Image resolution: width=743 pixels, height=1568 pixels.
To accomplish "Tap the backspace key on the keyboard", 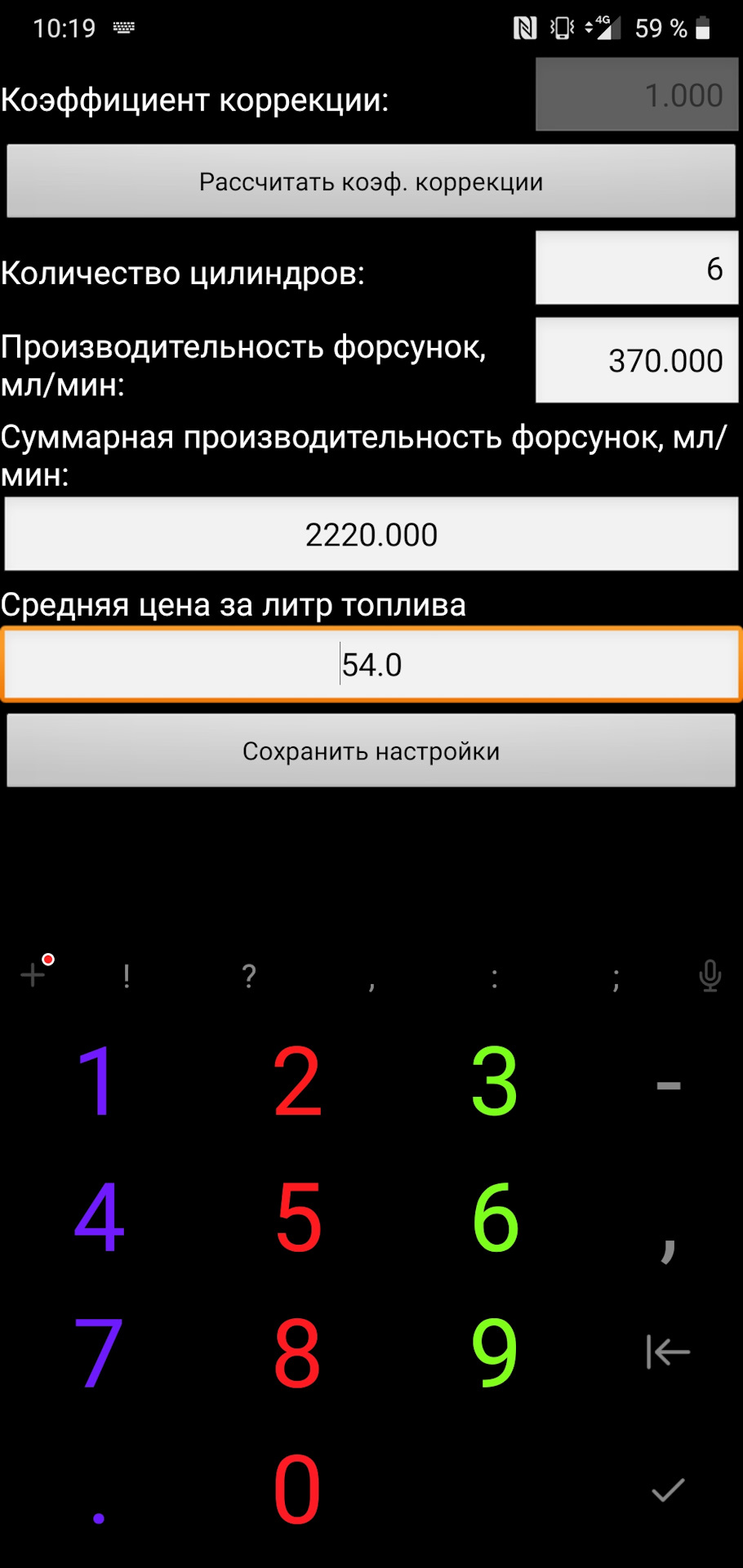I will tap(668, 1352).
